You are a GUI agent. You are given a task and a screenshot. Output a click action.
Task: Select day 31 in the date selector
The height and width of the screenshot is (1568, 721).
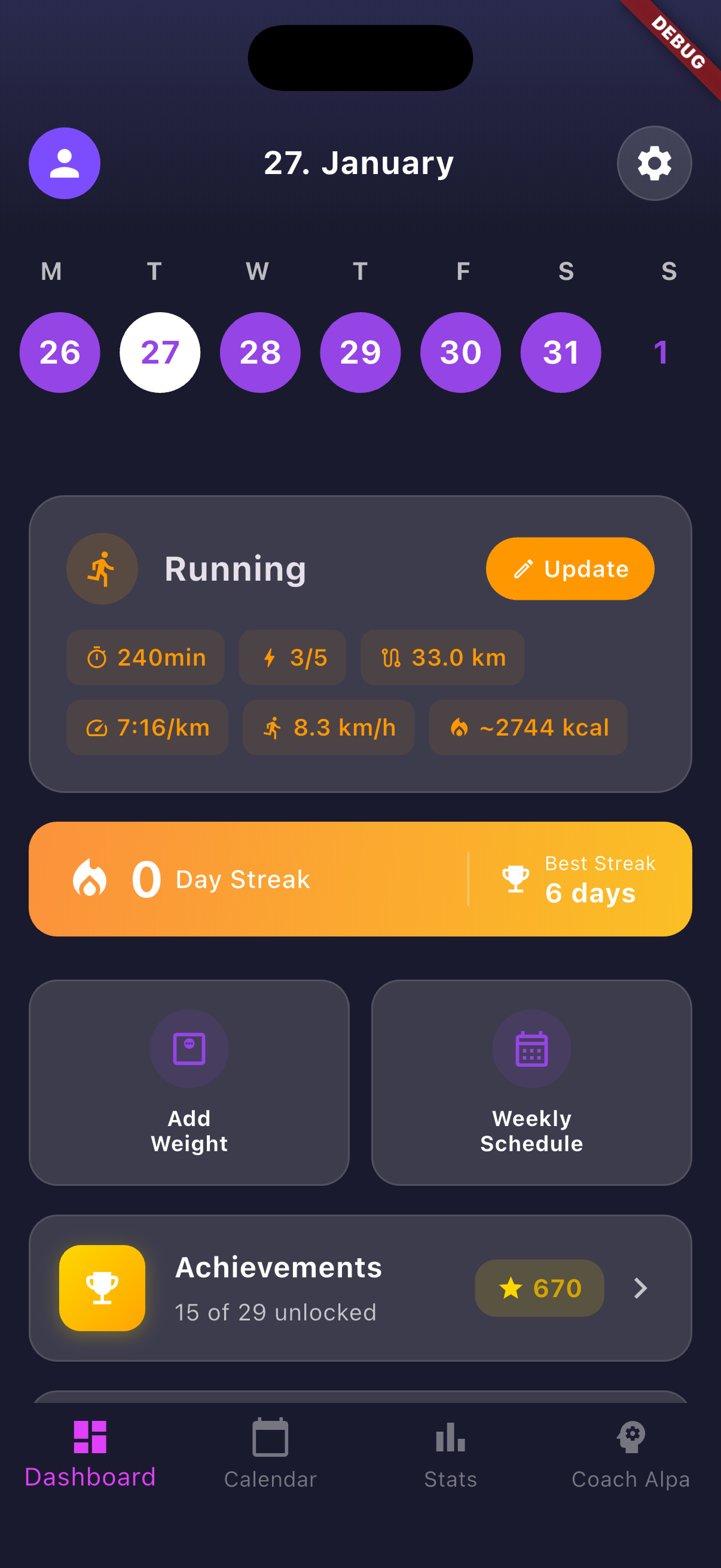pyautogui.click(x=560, y=352)
